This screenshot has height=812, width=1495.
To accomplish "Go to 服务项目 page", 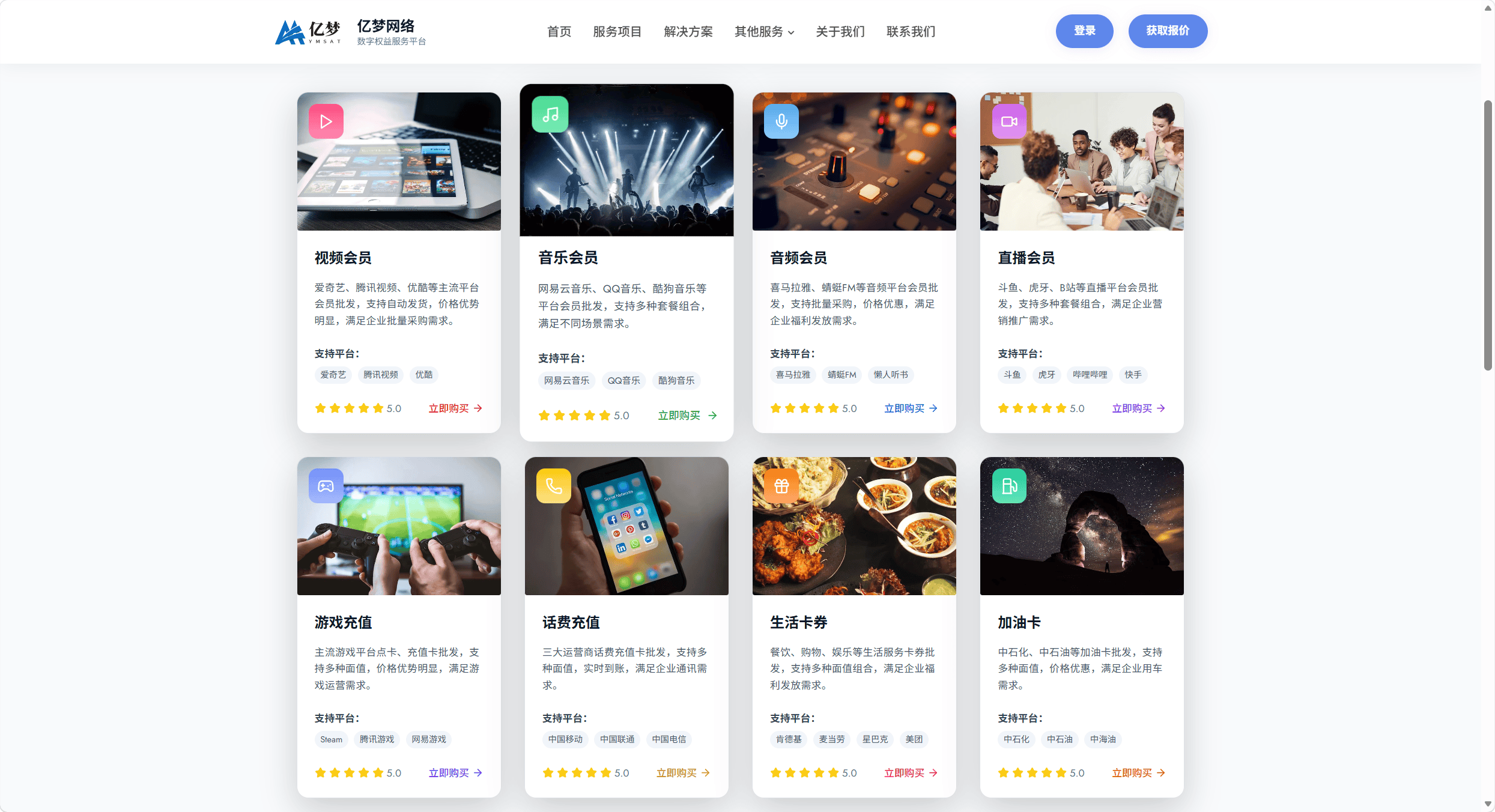I will point(617,31).
